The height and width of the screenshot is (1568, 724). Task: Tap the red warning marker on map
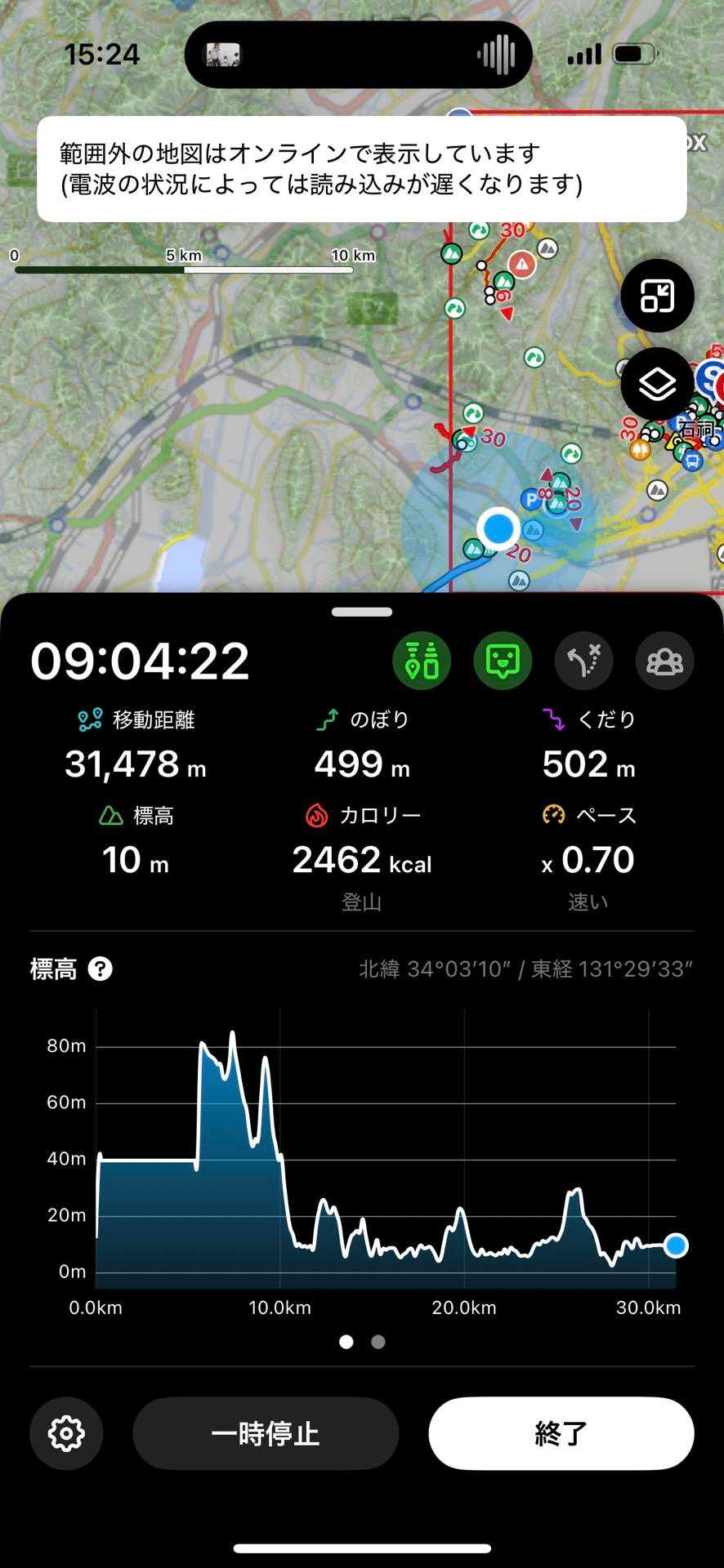click(x=521, y=265)
